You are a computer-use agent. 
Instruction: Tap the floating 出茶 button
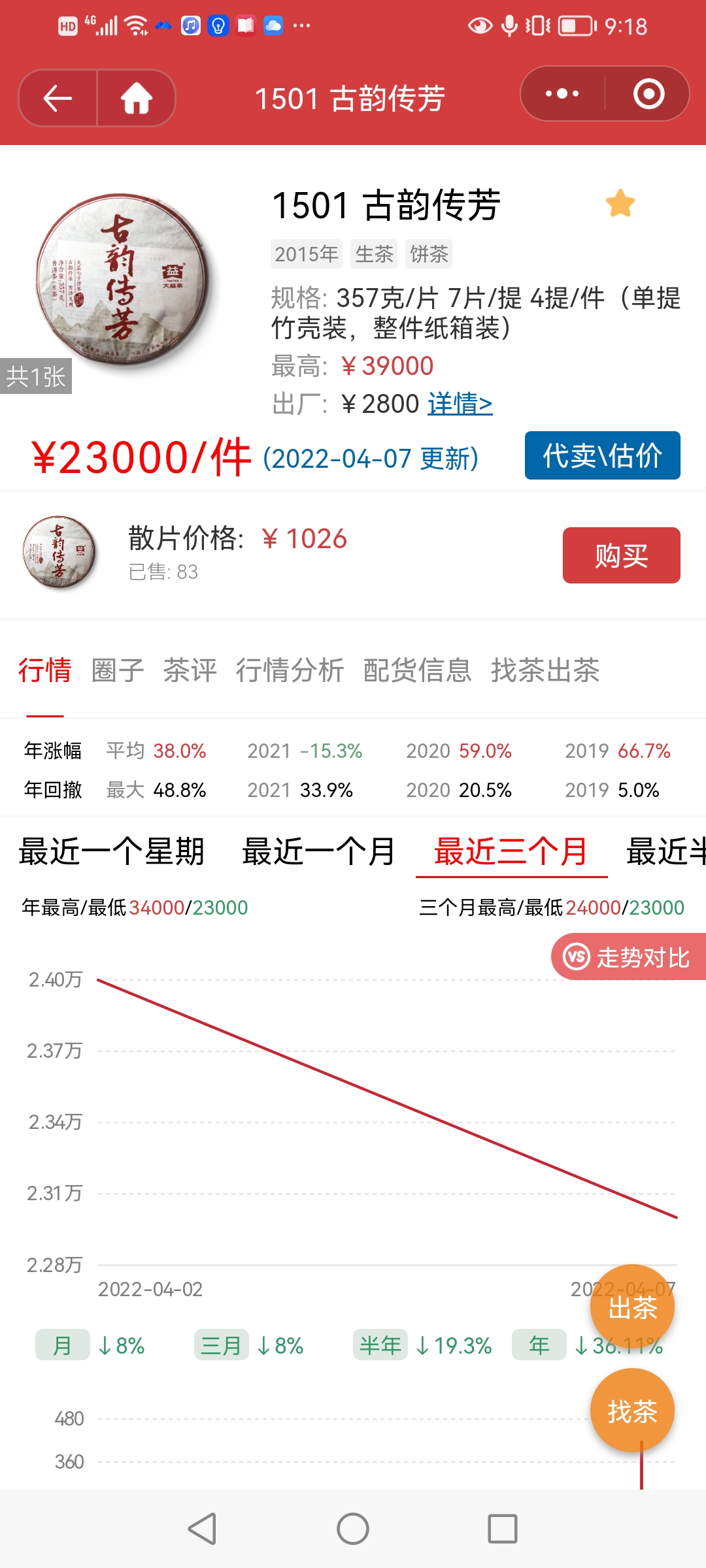632,1307
